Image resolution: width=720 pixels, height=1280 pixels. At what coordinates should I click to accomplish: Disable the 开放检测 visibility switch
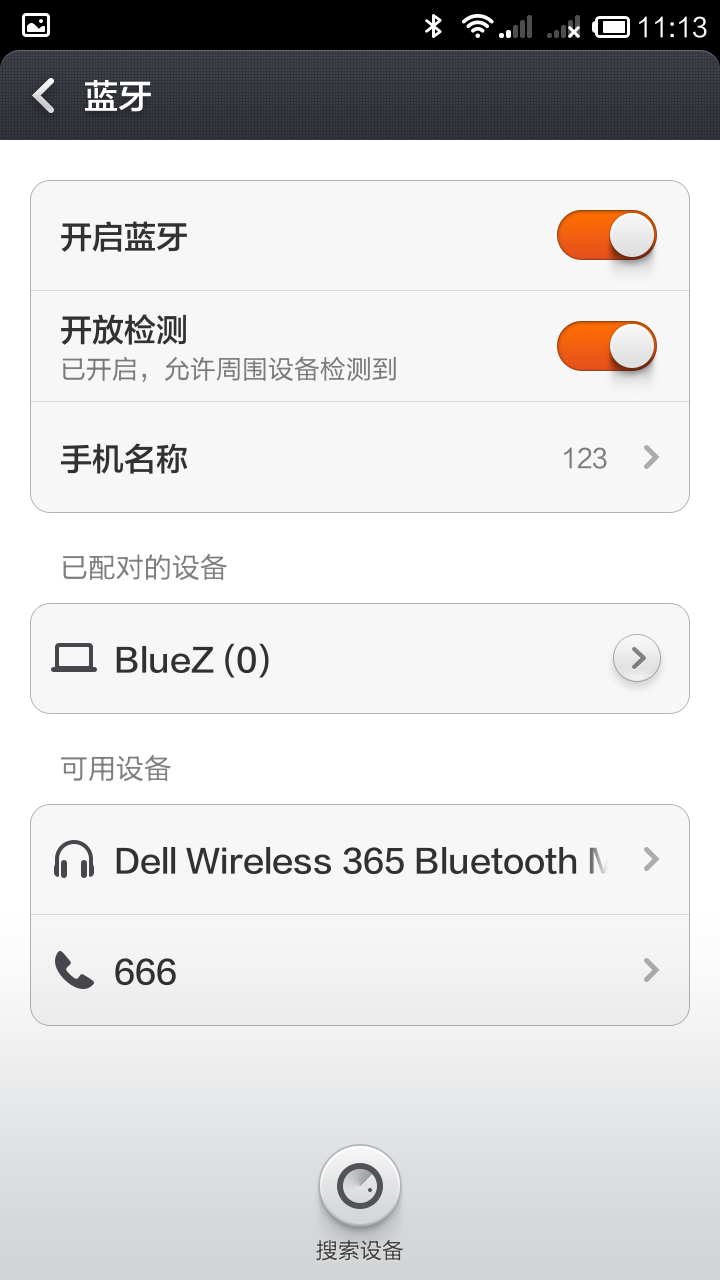tap(607, 346)
